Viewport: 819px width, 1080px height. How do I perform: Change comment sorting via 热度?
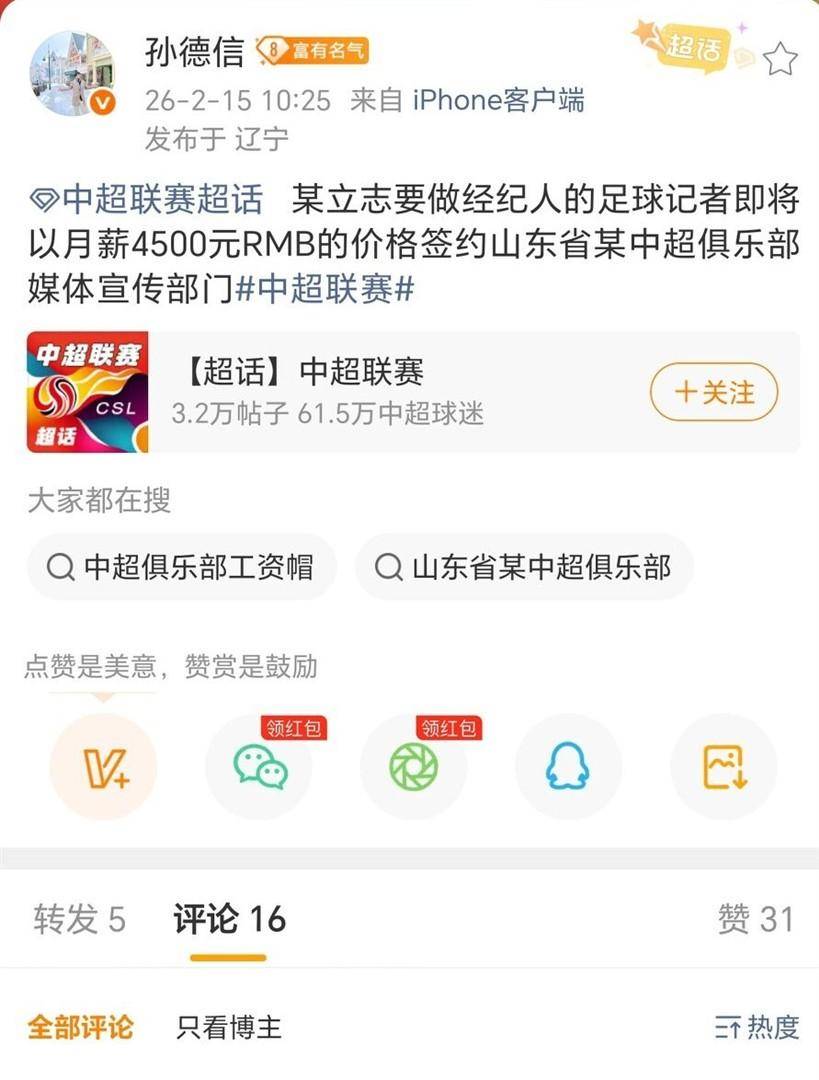pos(757,1026)
